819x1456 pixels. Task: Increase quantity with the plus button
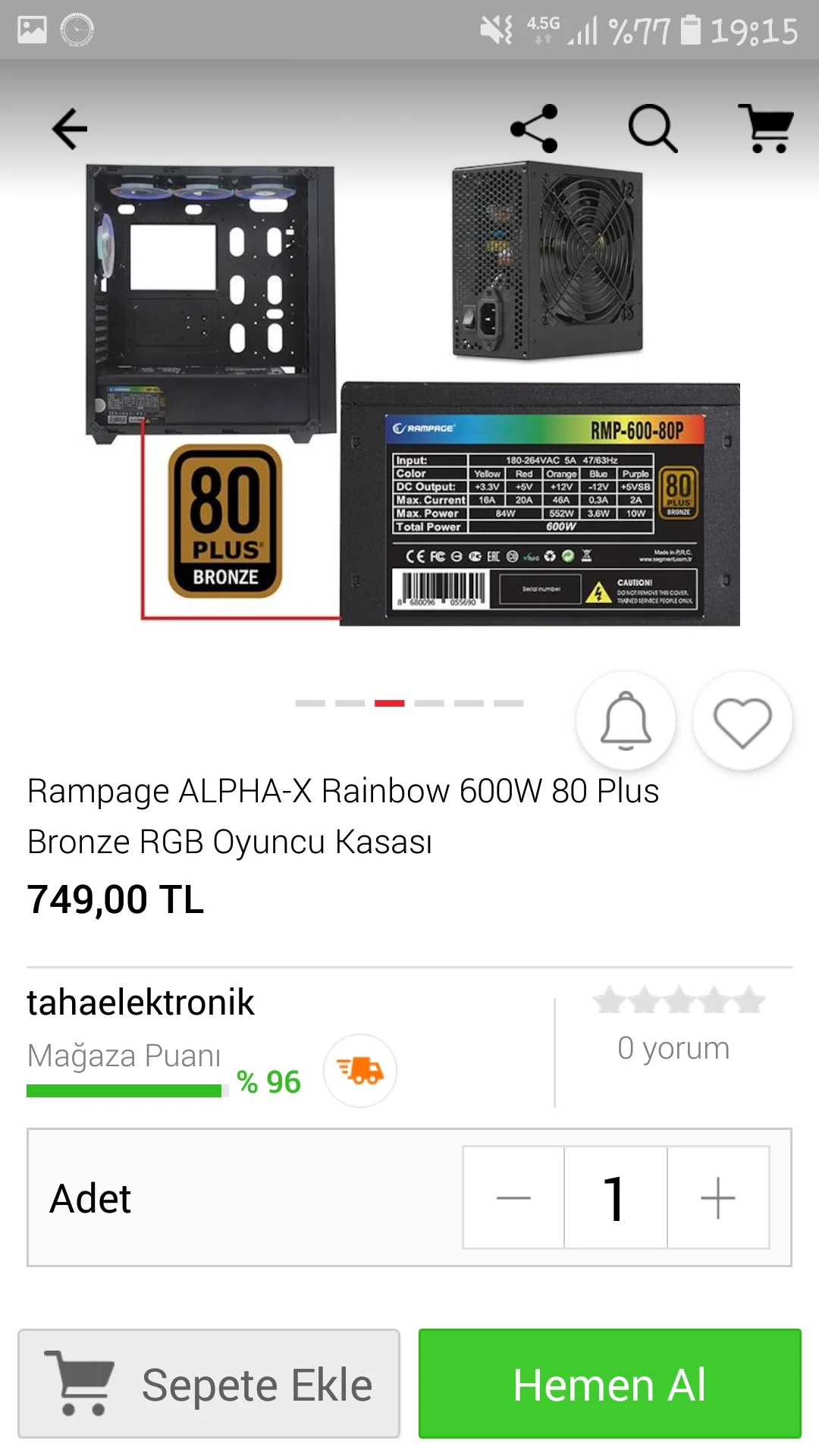click(x=717, y=1198)
